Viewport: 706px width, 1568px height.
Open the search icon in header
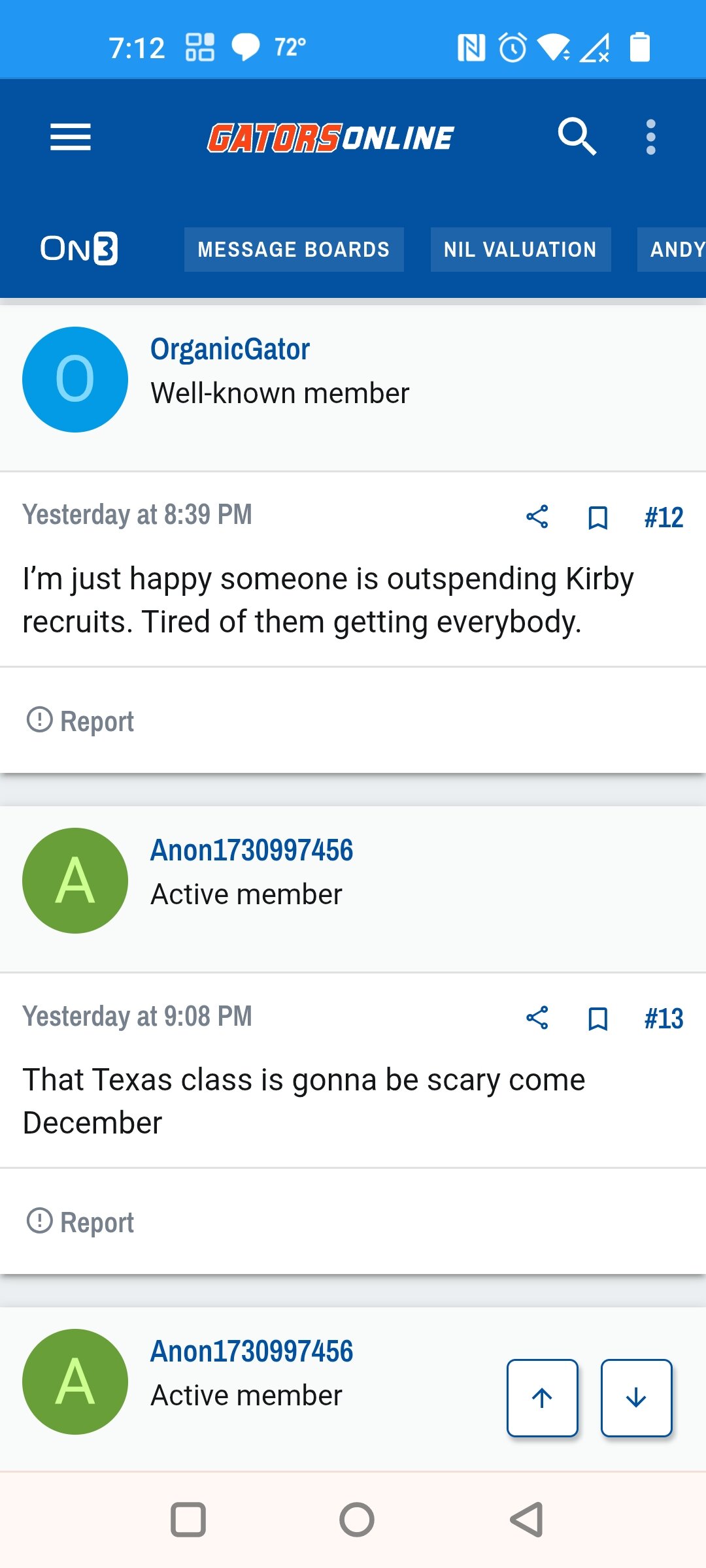point(577,137)
